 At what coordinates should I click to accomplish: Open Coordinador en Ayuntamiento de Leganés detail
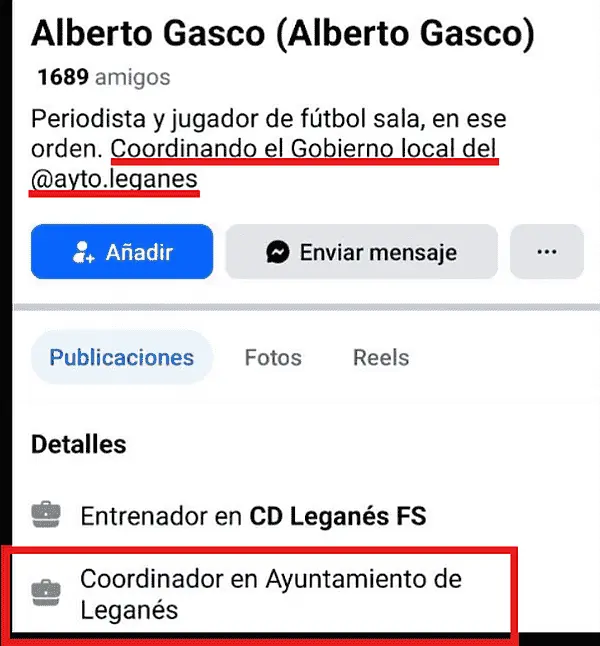coord(270,593)
